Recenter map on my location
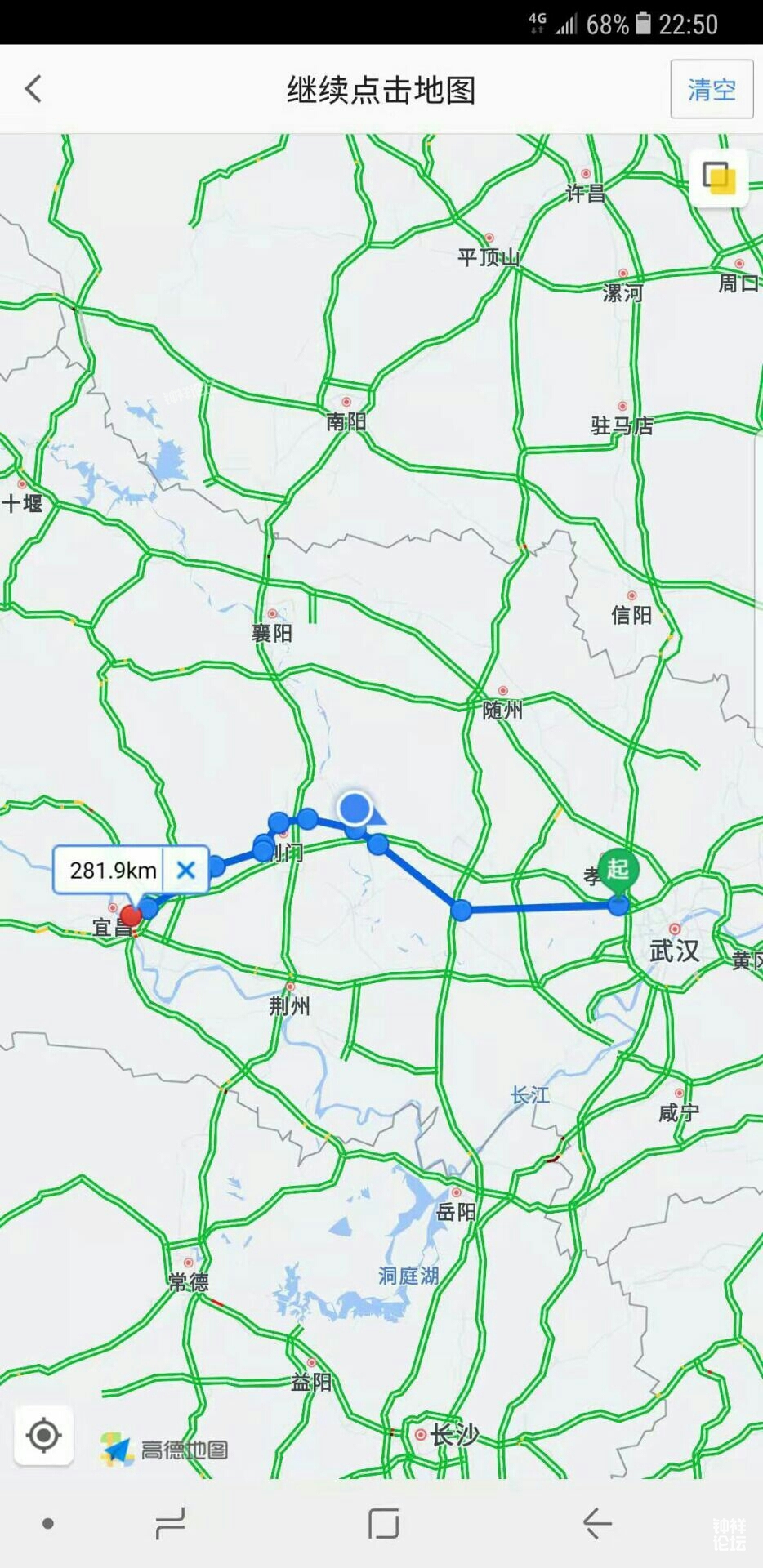Image resolution: width=763 pixels, height=1568 pixels. [43, 1435]
